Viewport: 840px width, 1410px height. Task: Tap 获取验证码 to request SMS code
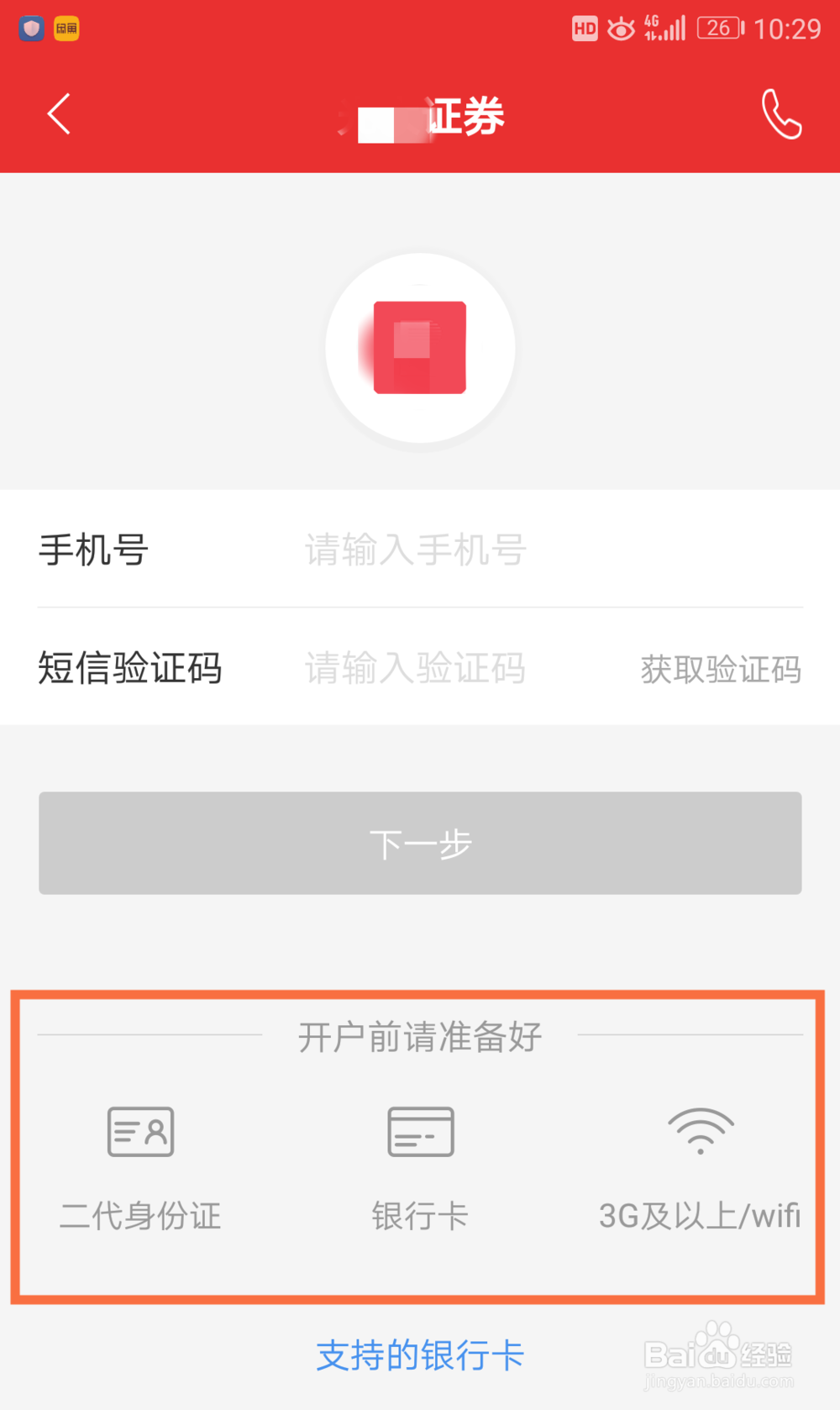pos(718,670)
